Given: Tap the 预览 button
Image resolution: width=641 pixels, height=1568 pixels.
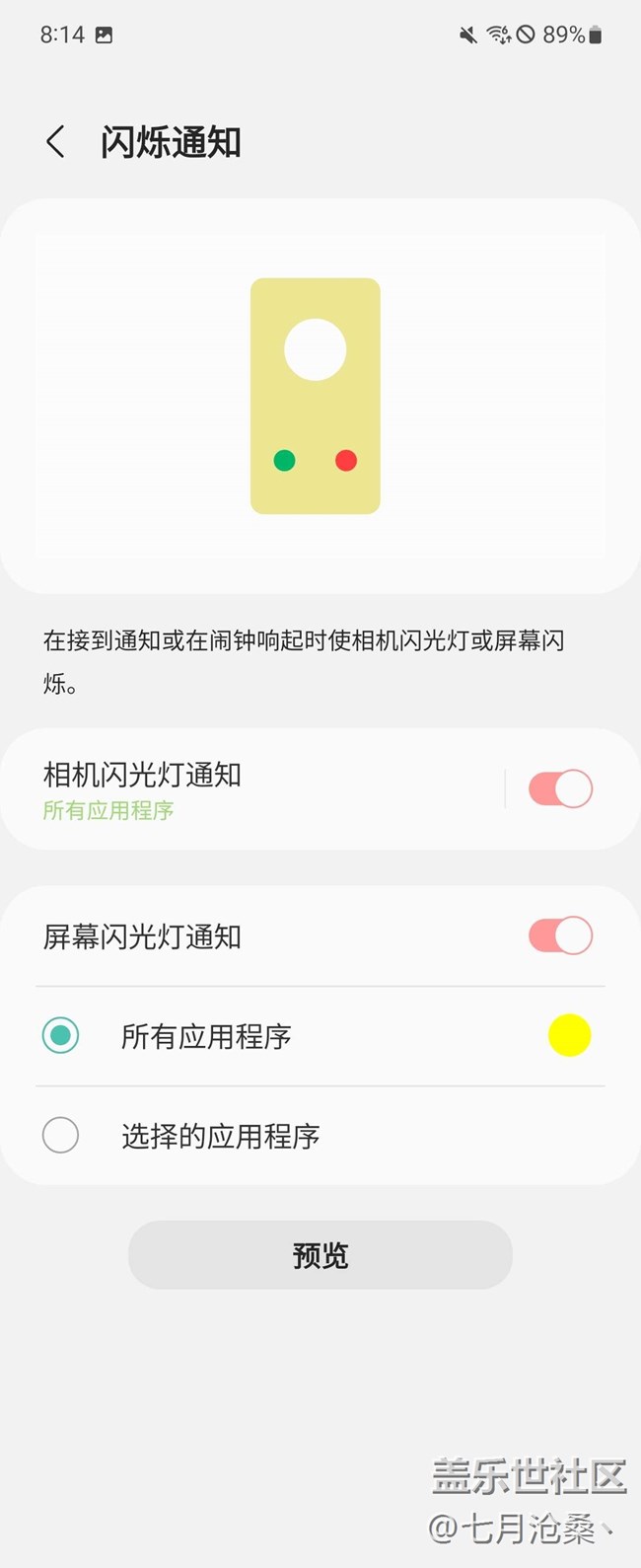Looking at the screenshot, I should (x=320, y=1255).
